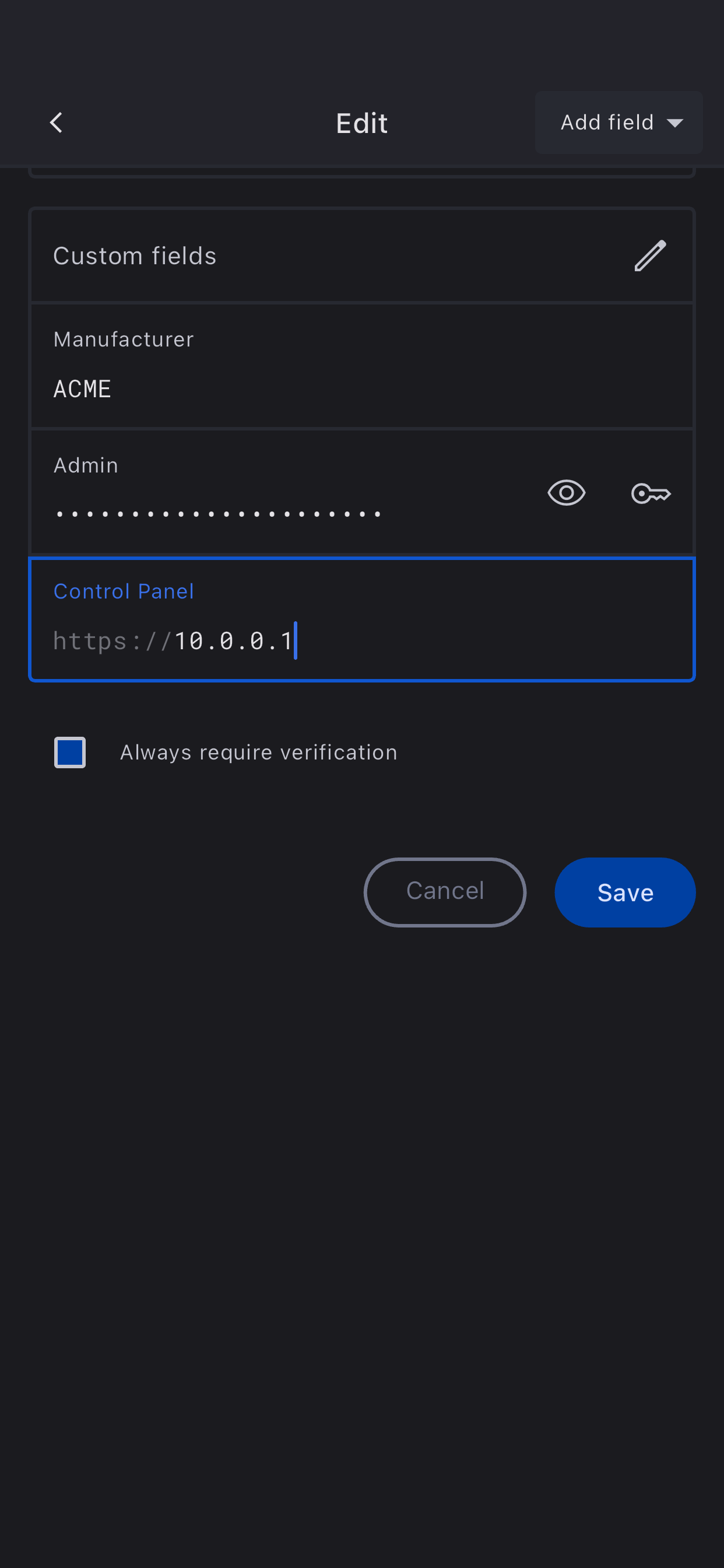Save the edited entry
The width and height of the screenshot is (724, 1568).
click(624, 892)
